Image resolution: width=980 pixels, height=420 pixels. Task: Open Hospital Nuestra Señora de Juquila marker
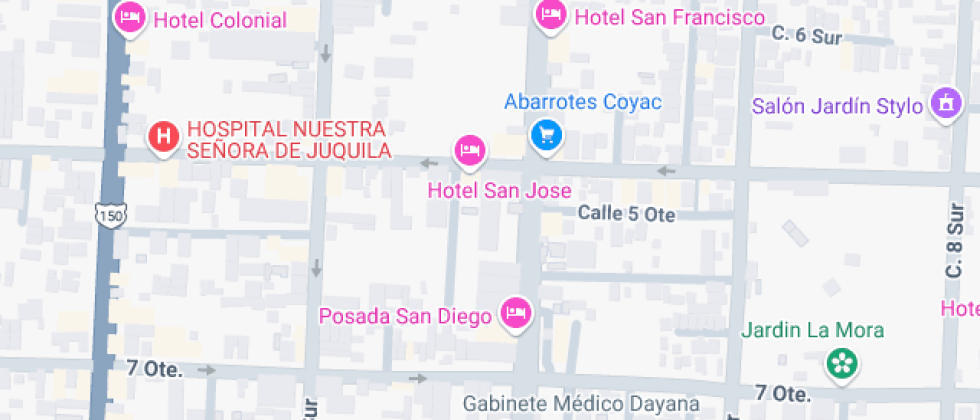[x=162, y=135]
